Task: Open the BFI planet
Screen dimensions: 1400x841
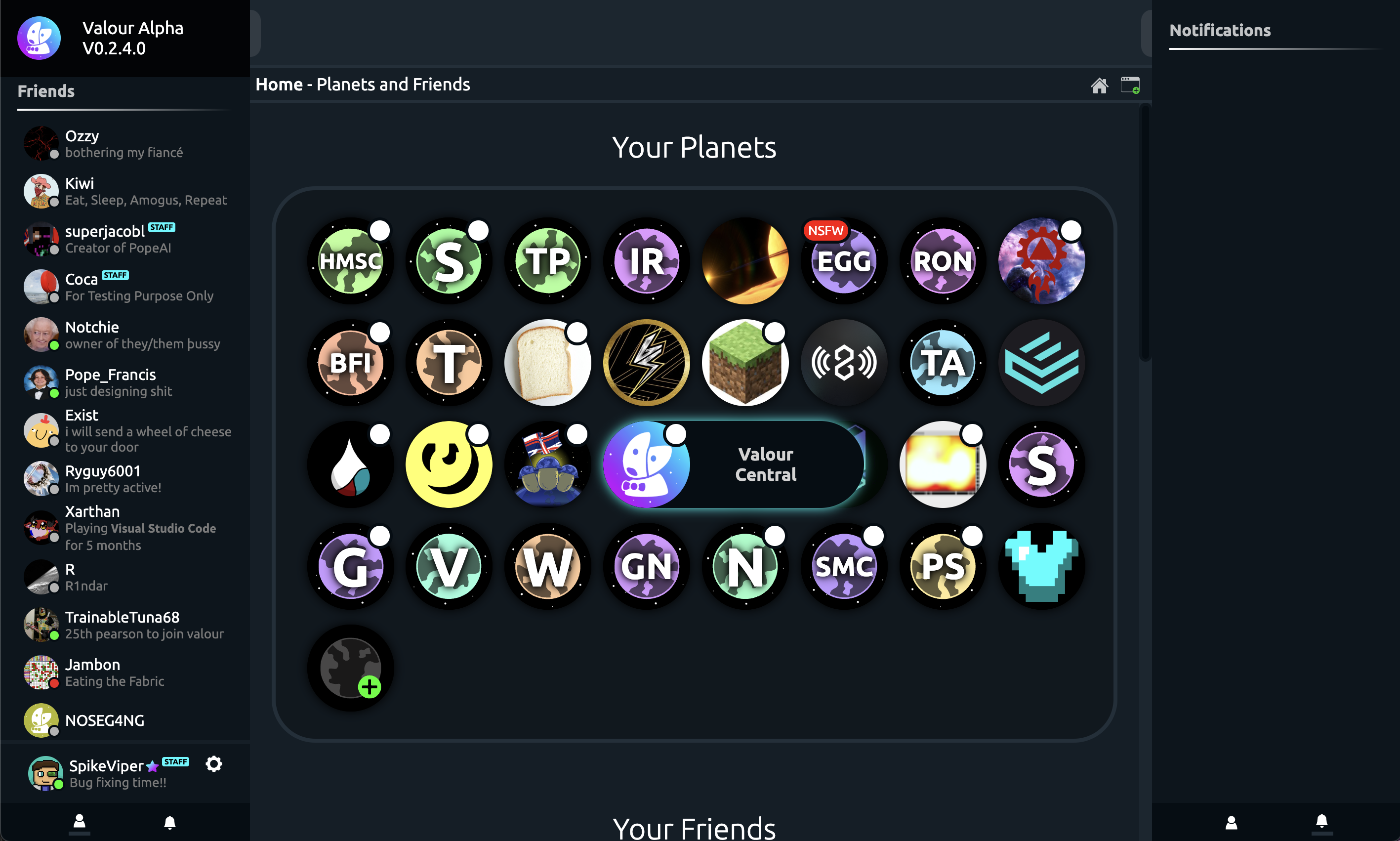Action: click(x=350, y=363)
